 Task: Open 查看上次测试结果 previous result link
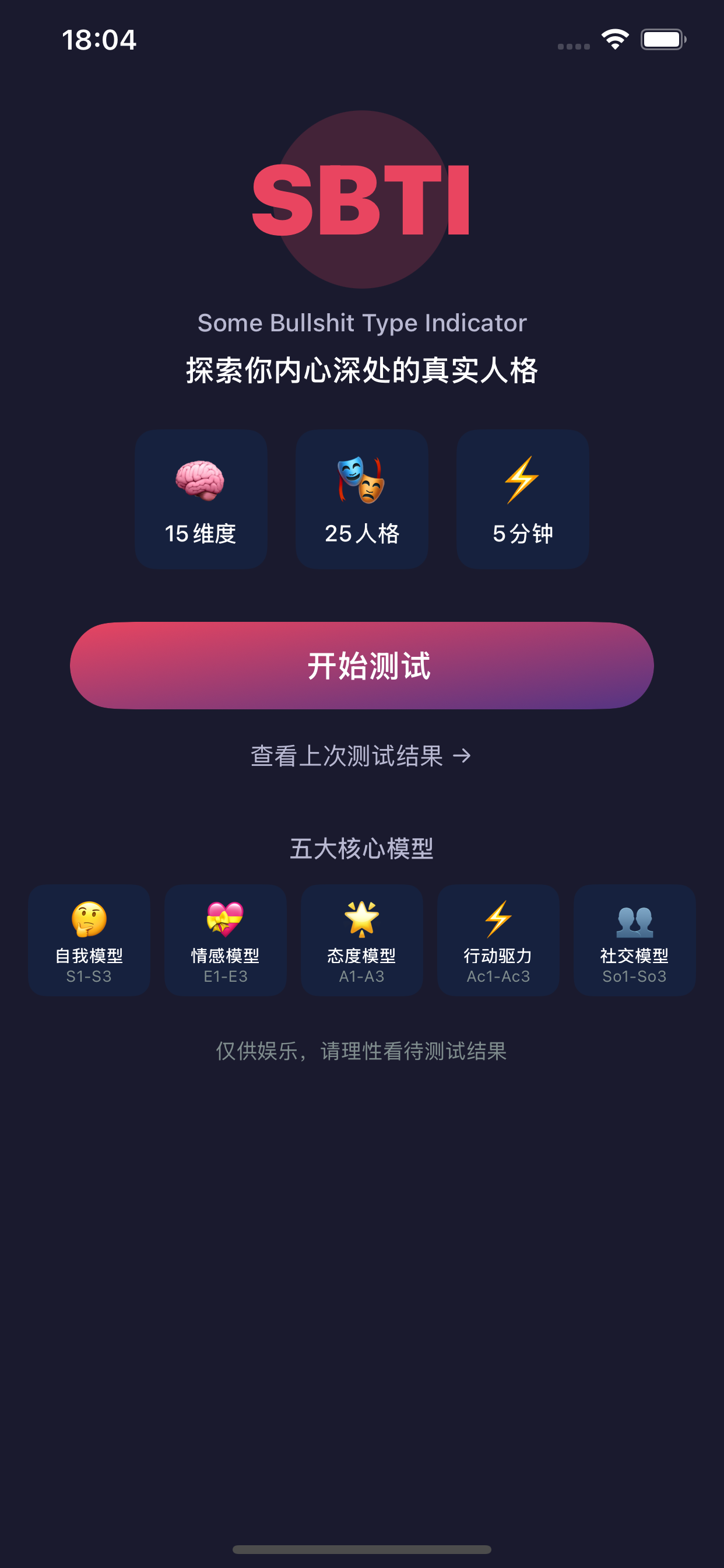point(361,756)
